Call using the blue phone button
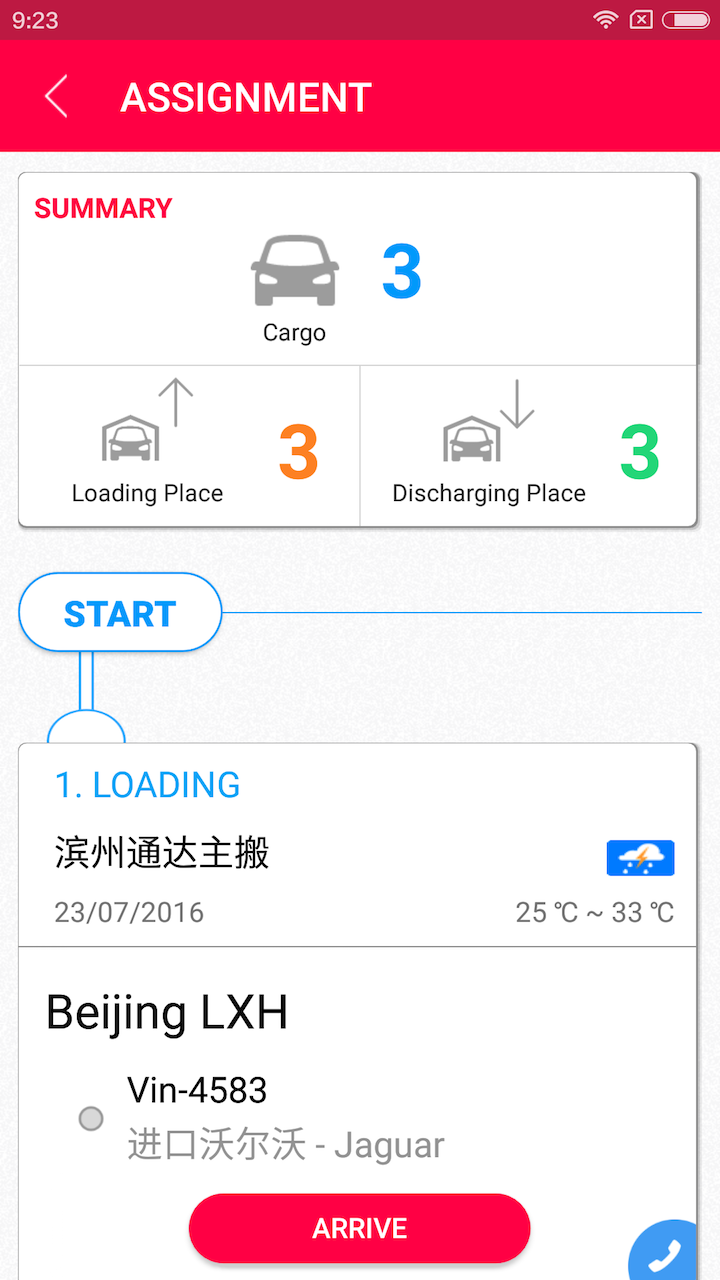720x1280 pixels. (x=668, y=1252)
